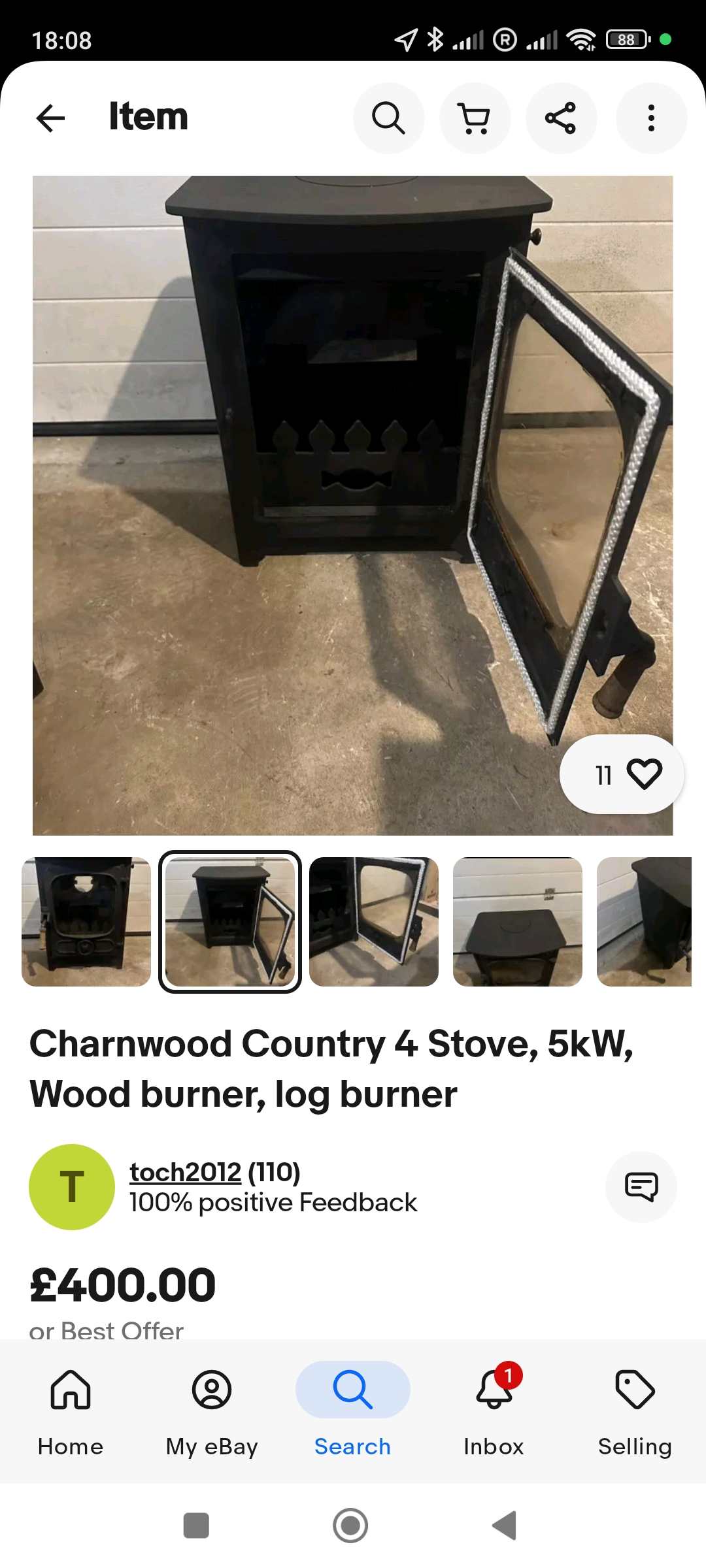The height and width of the screenshot is (1568, 706).
Task: Share this stove listing
Action: click(x=562, y=118)
